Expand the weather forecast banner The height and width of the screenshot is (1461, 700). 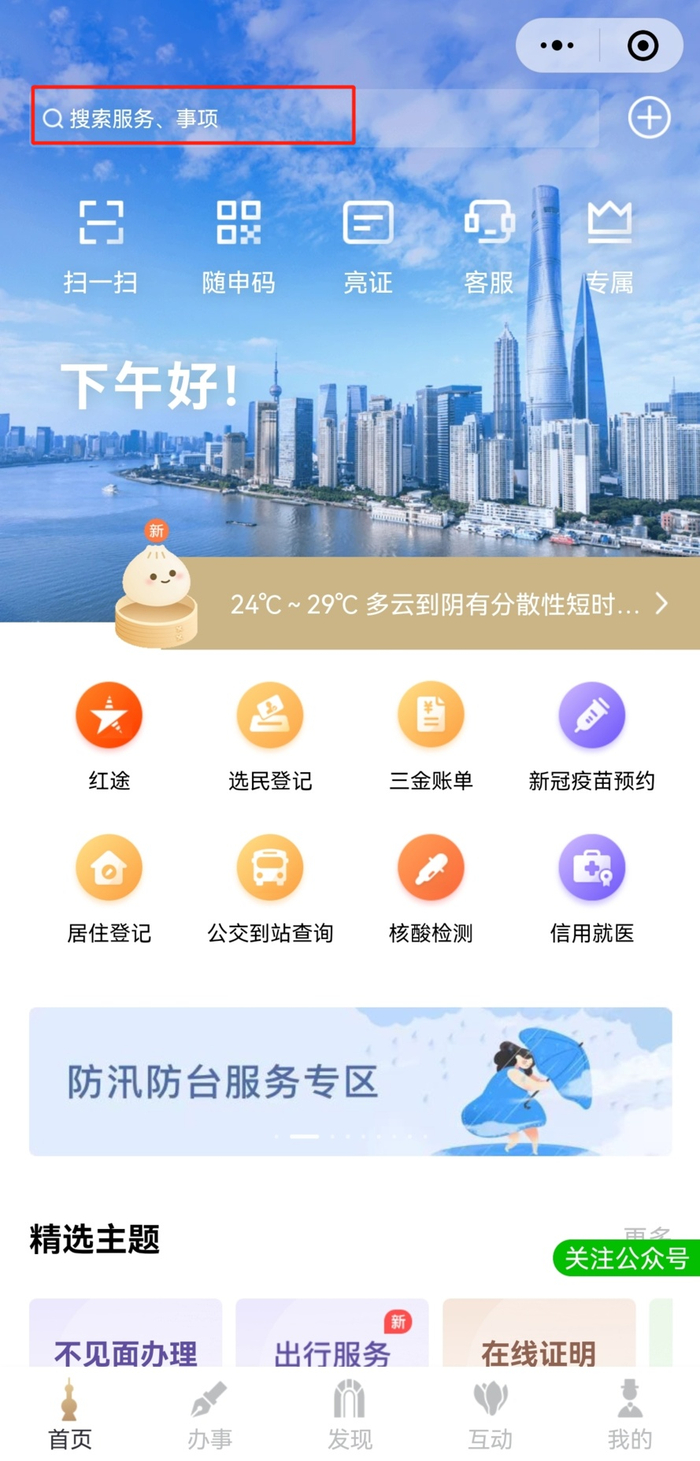click(x=440, y=604)
